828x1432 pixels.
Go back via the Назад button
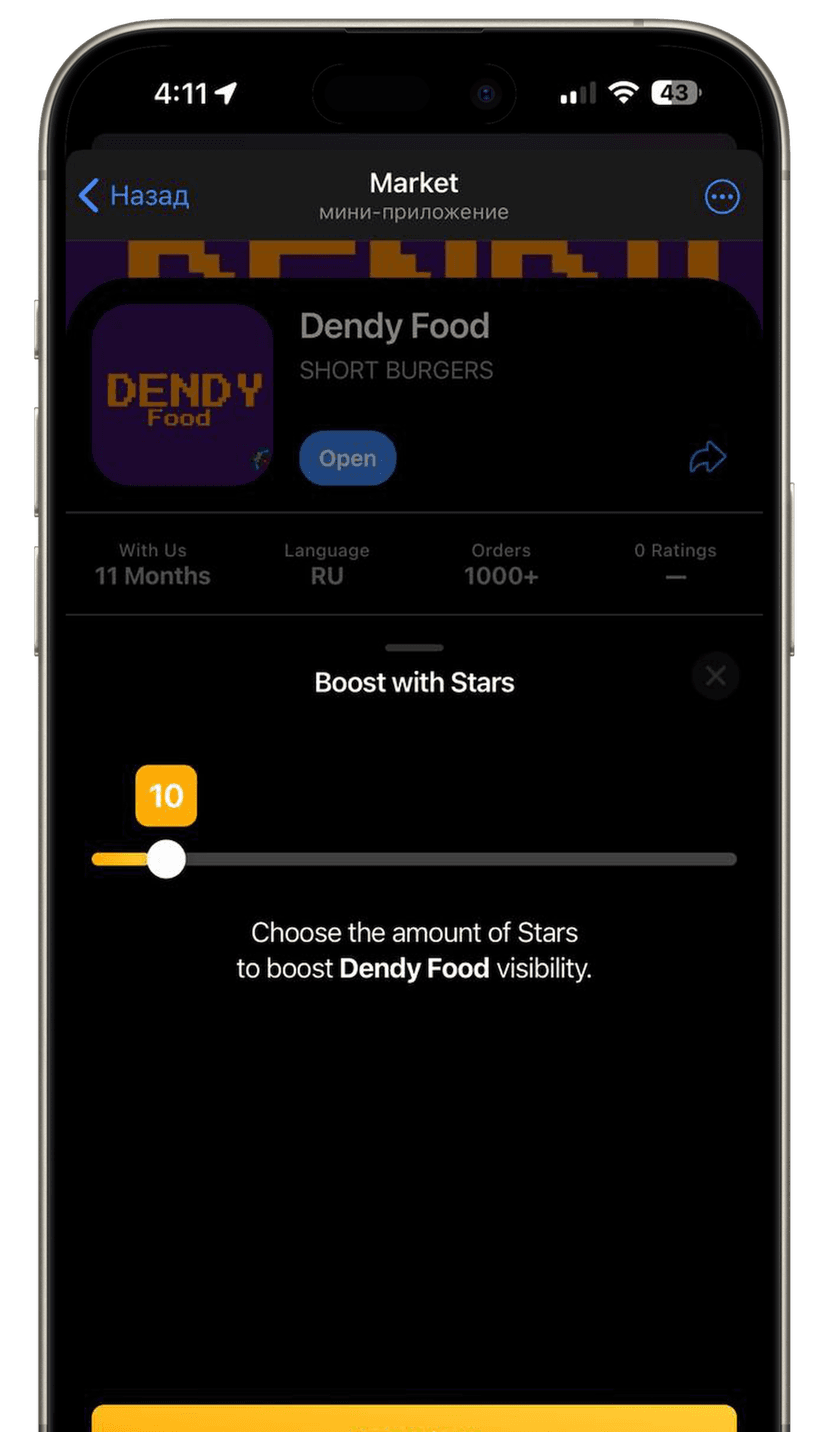tap(134, 195)
